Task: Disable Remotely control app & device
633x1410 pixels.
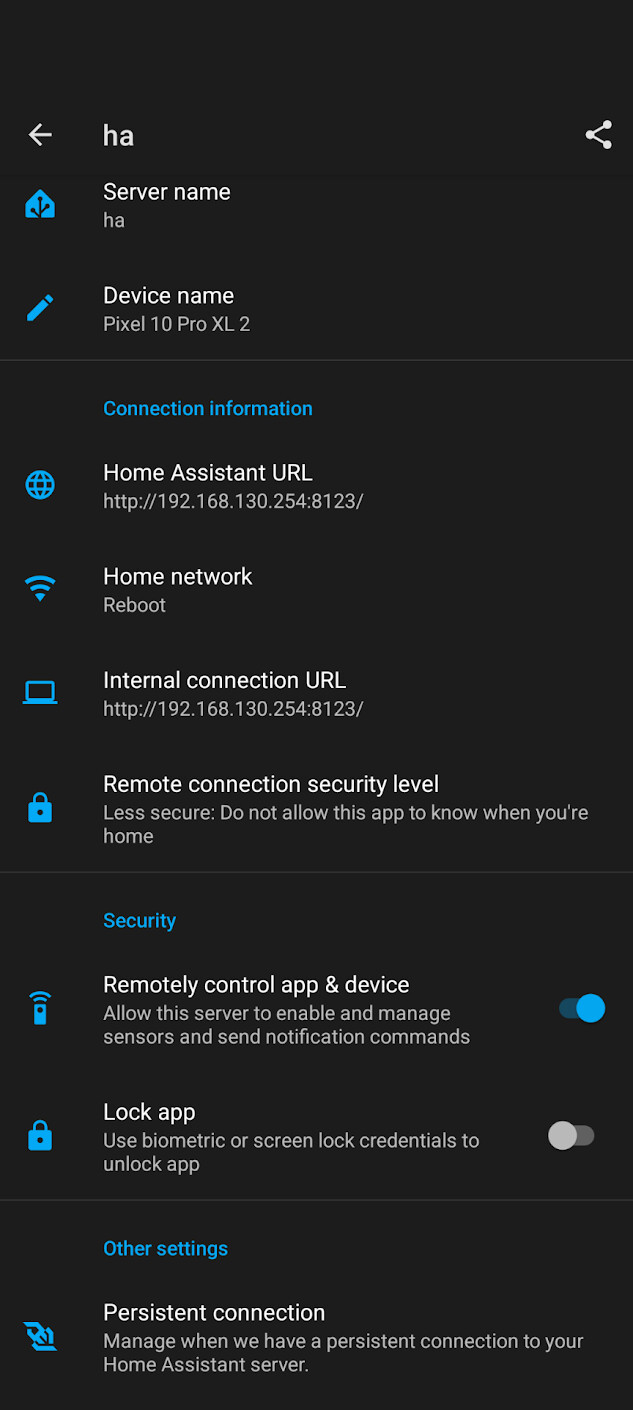Action: [x=582, y=1008]
